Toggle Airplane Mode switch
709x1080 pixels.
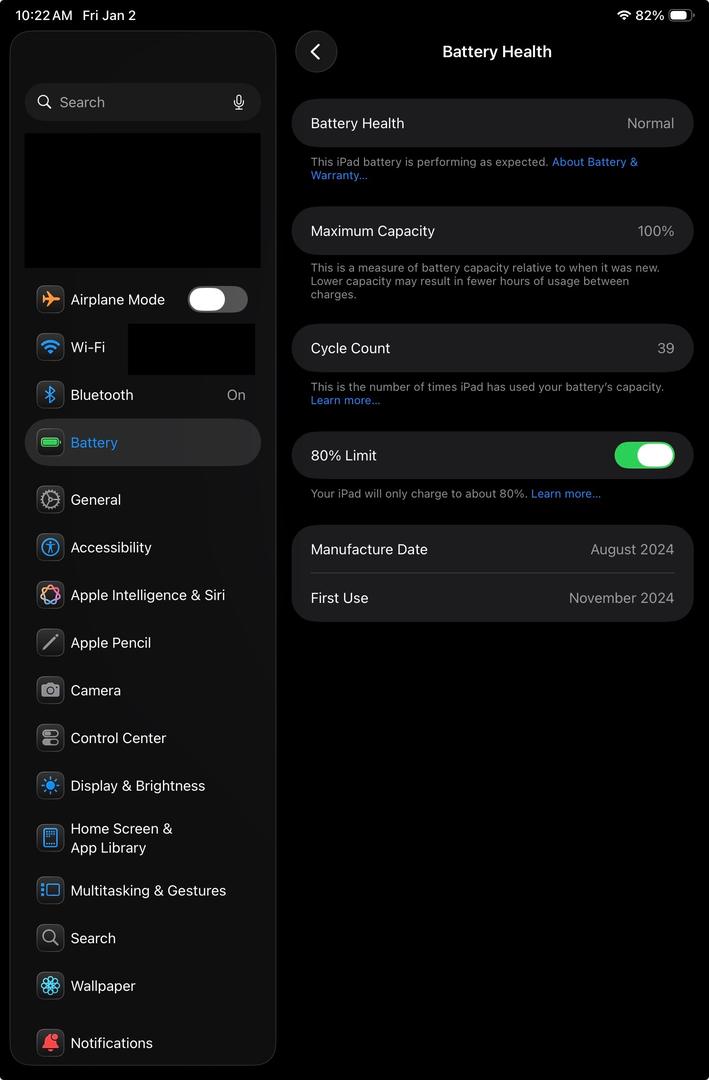tap(217, 299)
